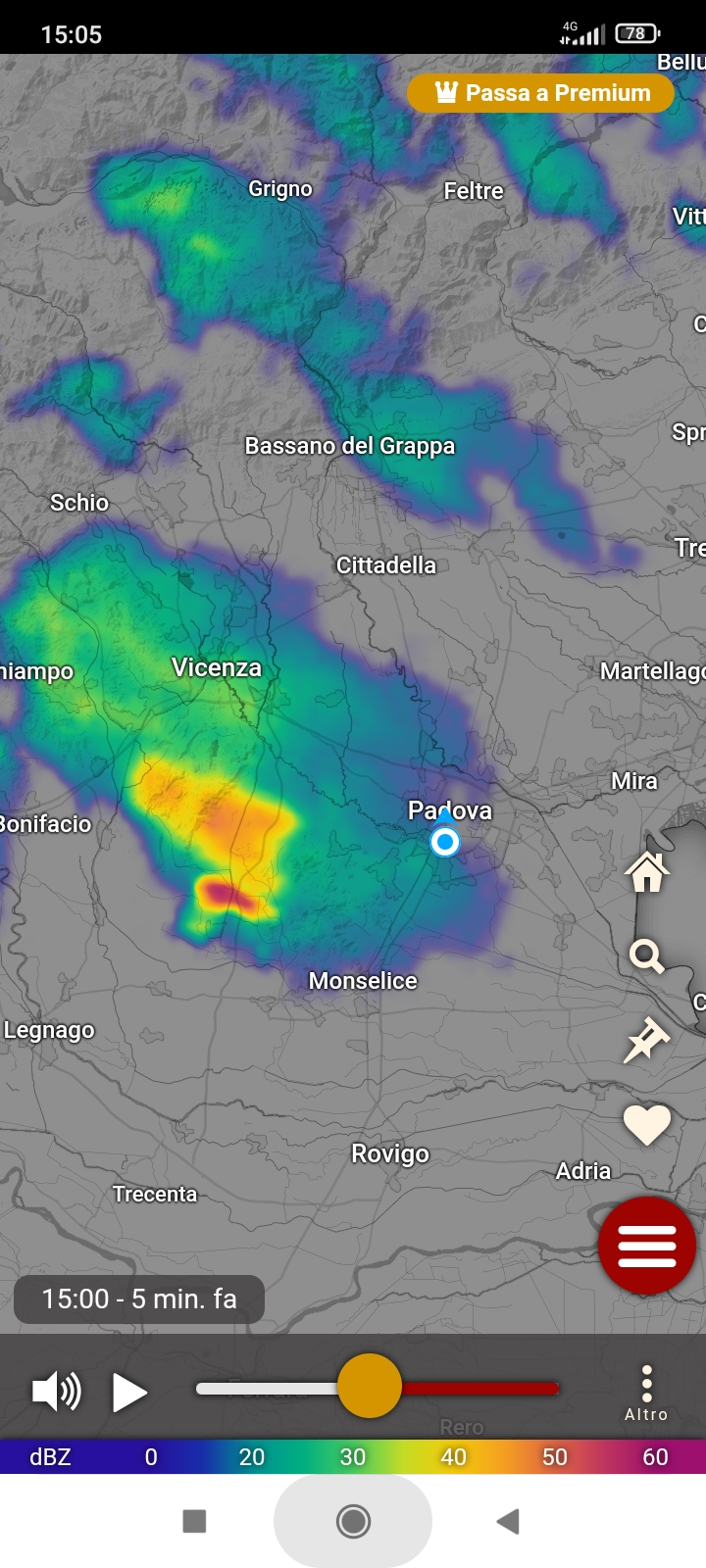Open the Altro options menu
The height and width of the screenshot is (1568, 706).
pos(646,1393)
